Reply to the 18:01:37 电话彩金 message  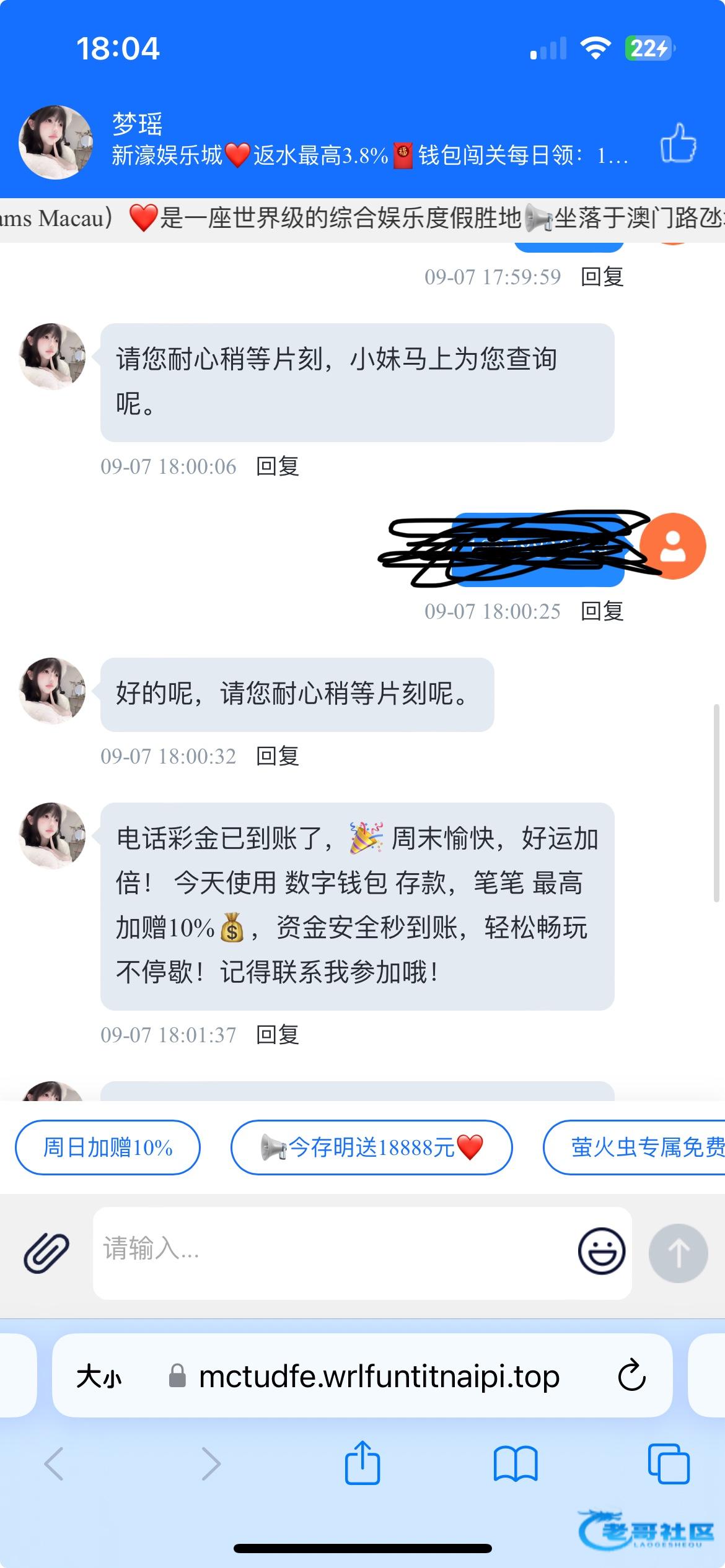pos(278,1035)
